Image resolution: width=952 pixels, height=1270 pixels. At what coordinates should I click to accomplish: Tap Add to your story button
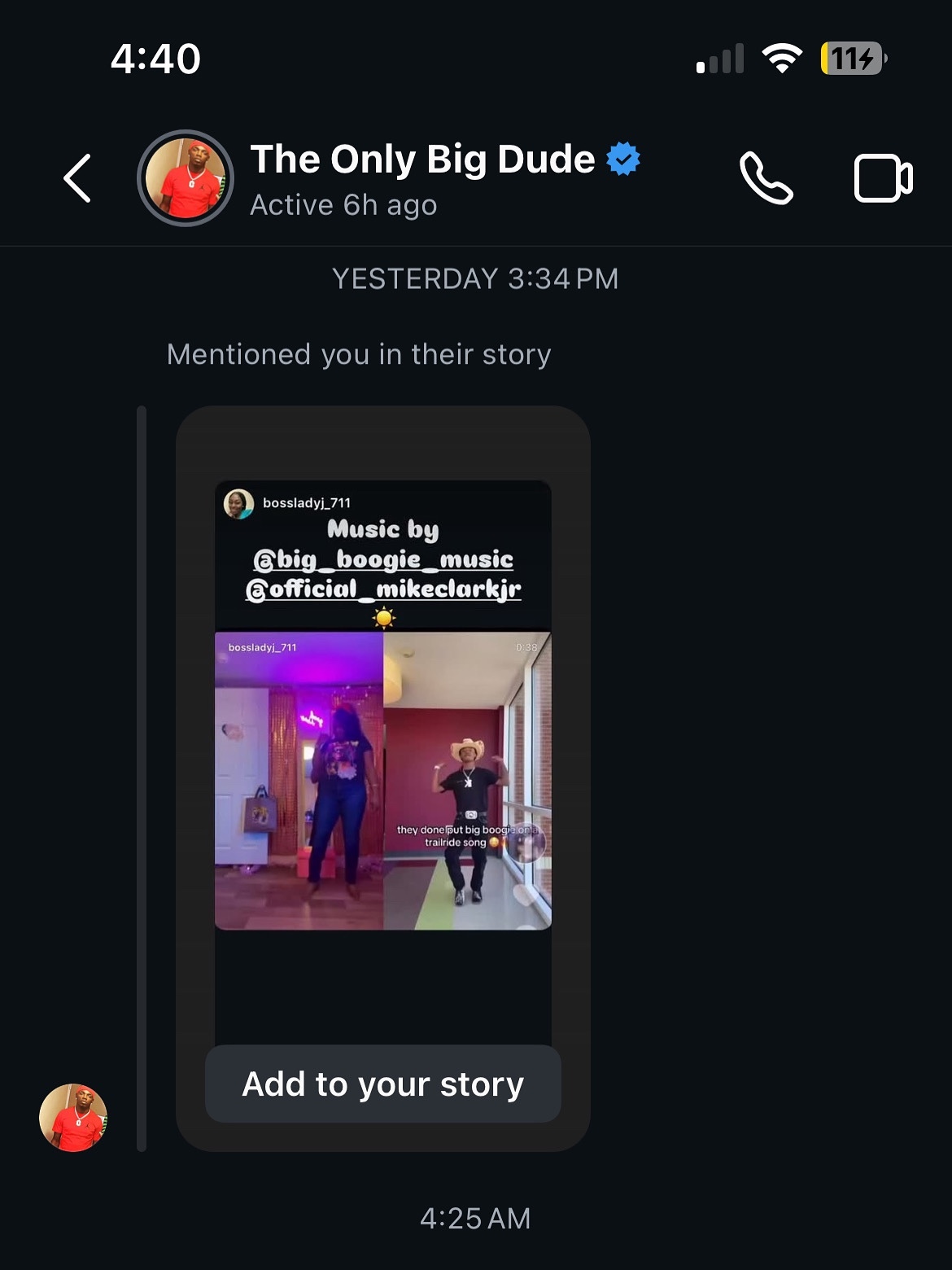[382, 1084]
